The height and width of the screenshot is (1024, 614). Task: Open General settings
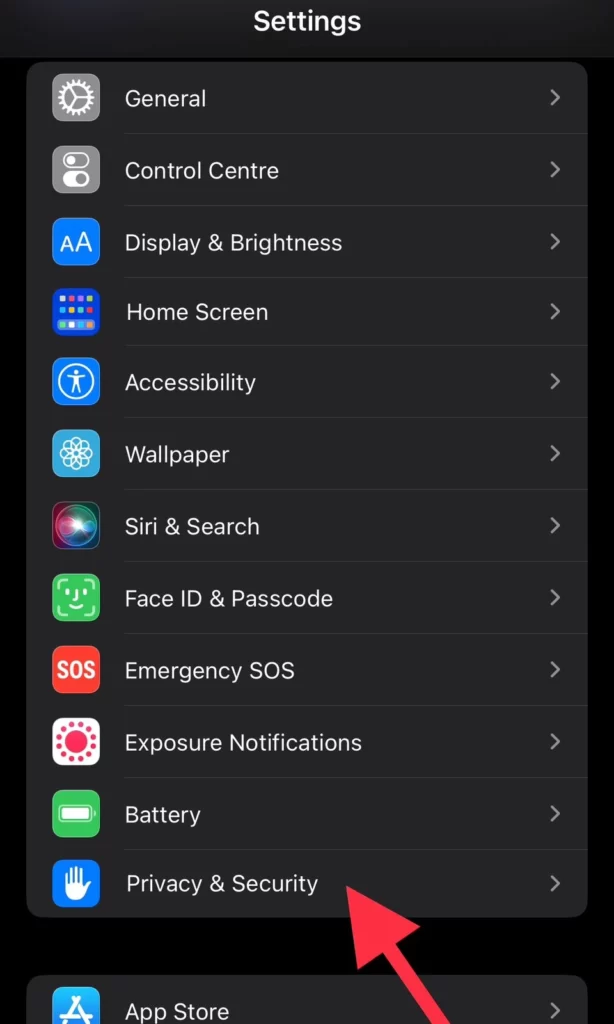pyautogui.click(x=307, y=98)
